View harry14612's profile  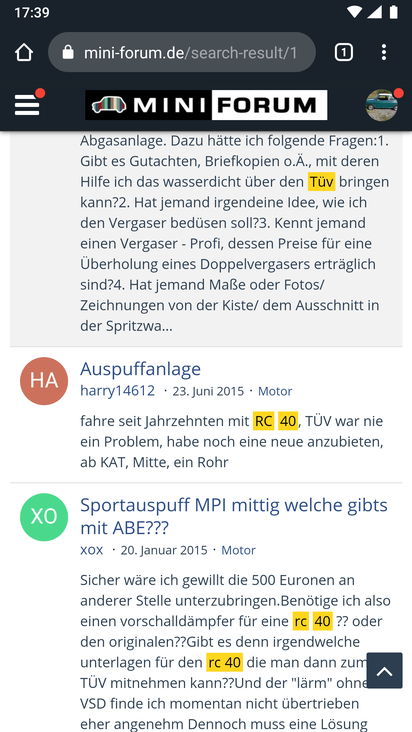tap(118, 391)
